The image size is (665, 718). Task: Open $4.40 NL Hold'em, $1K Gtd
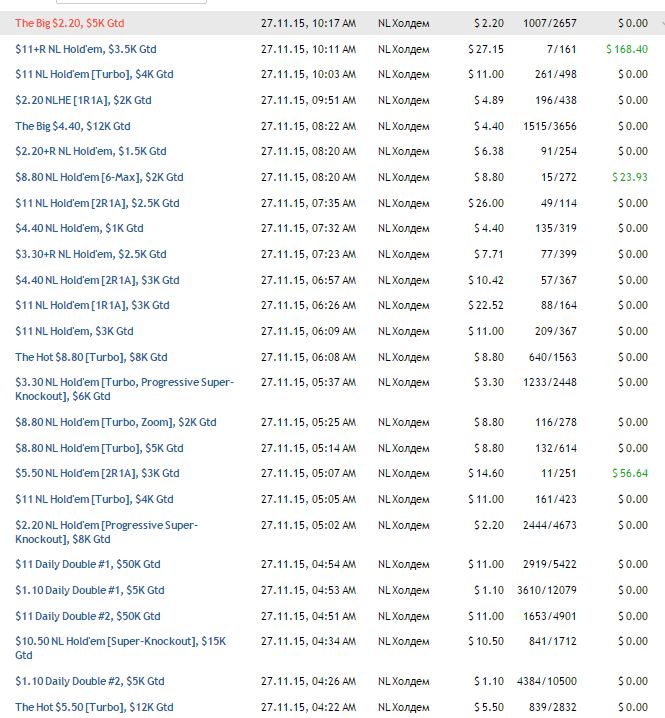coord(79,228)
